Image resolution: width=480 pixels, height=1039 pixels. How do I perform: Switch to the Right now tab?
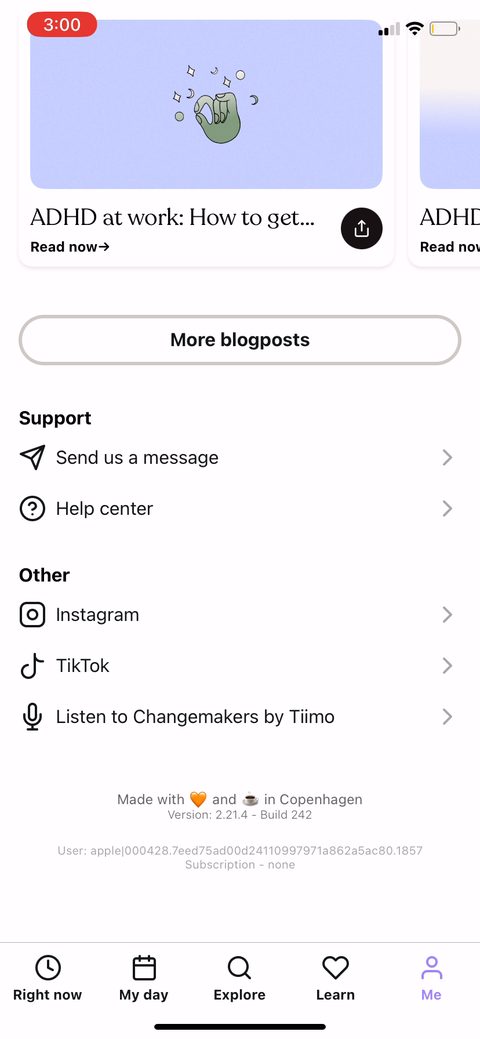48,978
